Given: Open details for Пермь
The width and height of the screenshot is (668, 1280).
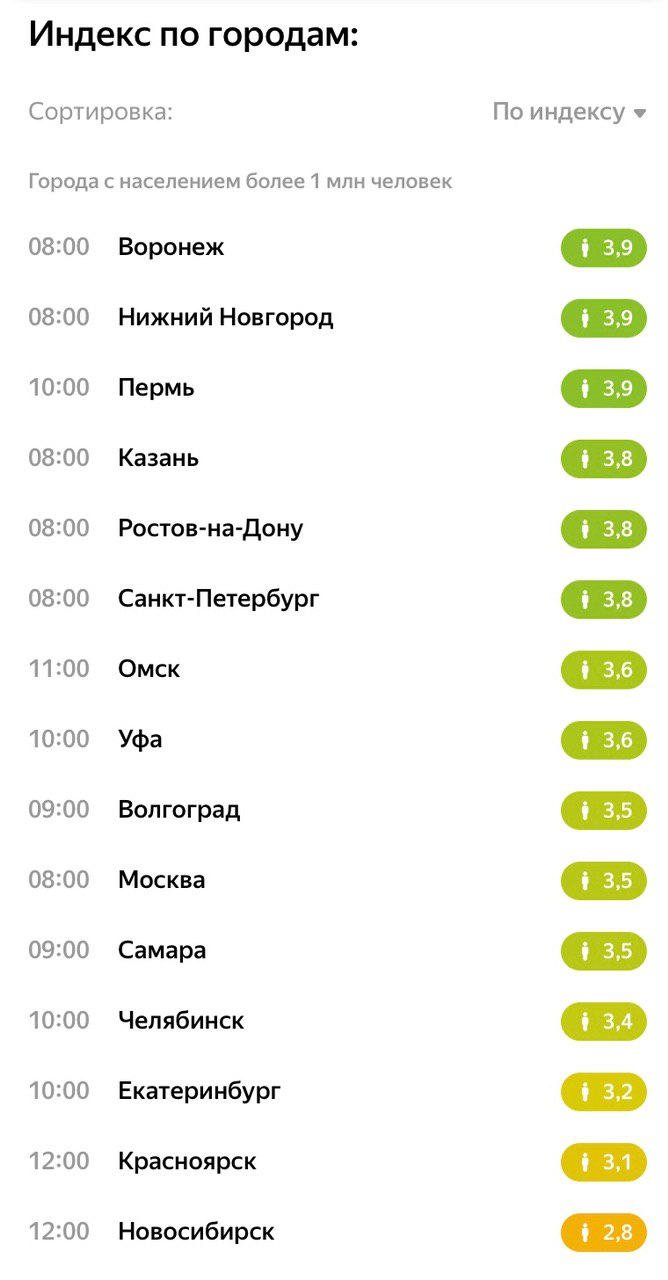Looking at the screenshot, I should tap(156, 387).
